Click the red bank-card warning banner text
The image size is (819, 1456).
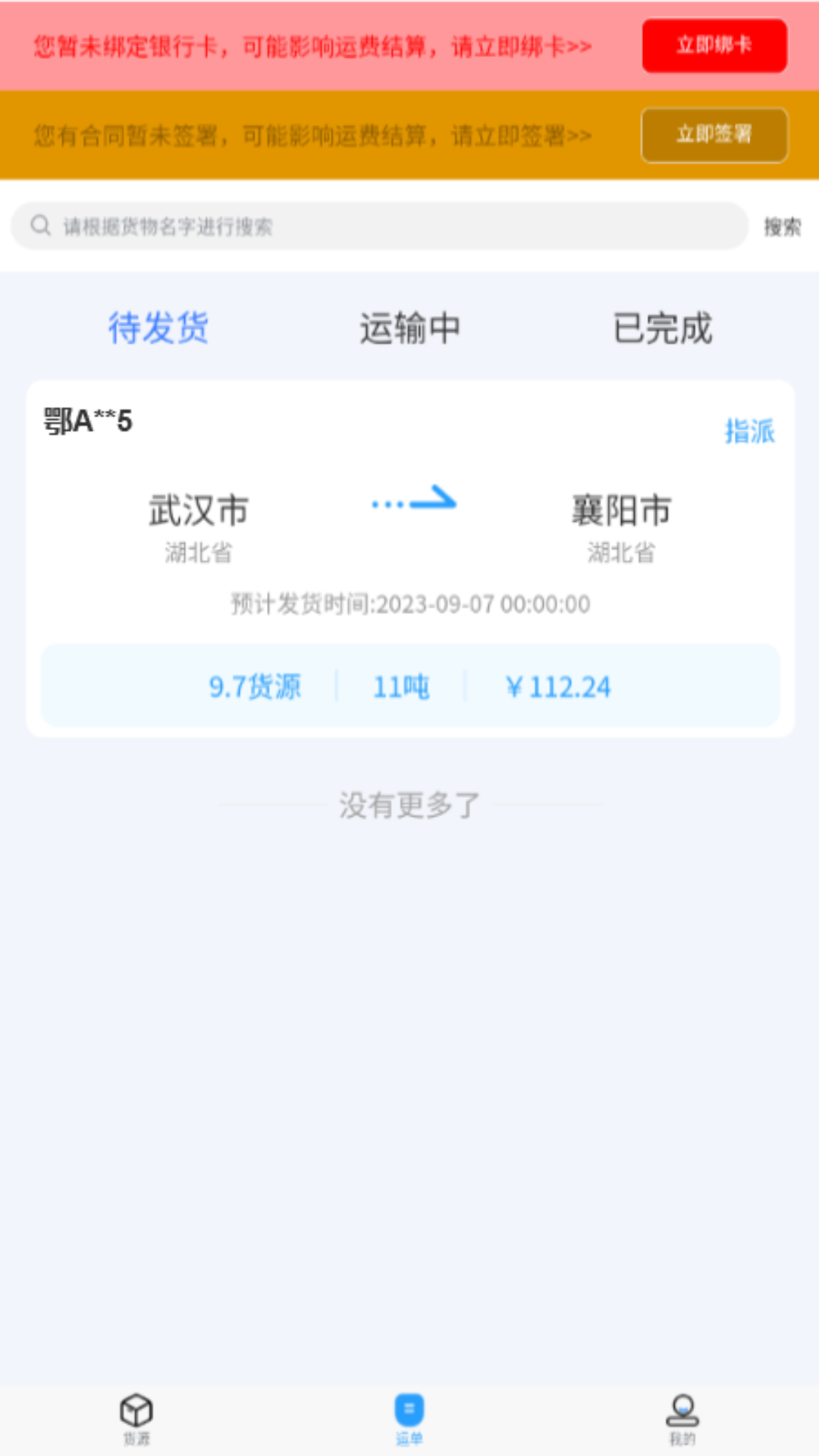click(x=309, y=45)
